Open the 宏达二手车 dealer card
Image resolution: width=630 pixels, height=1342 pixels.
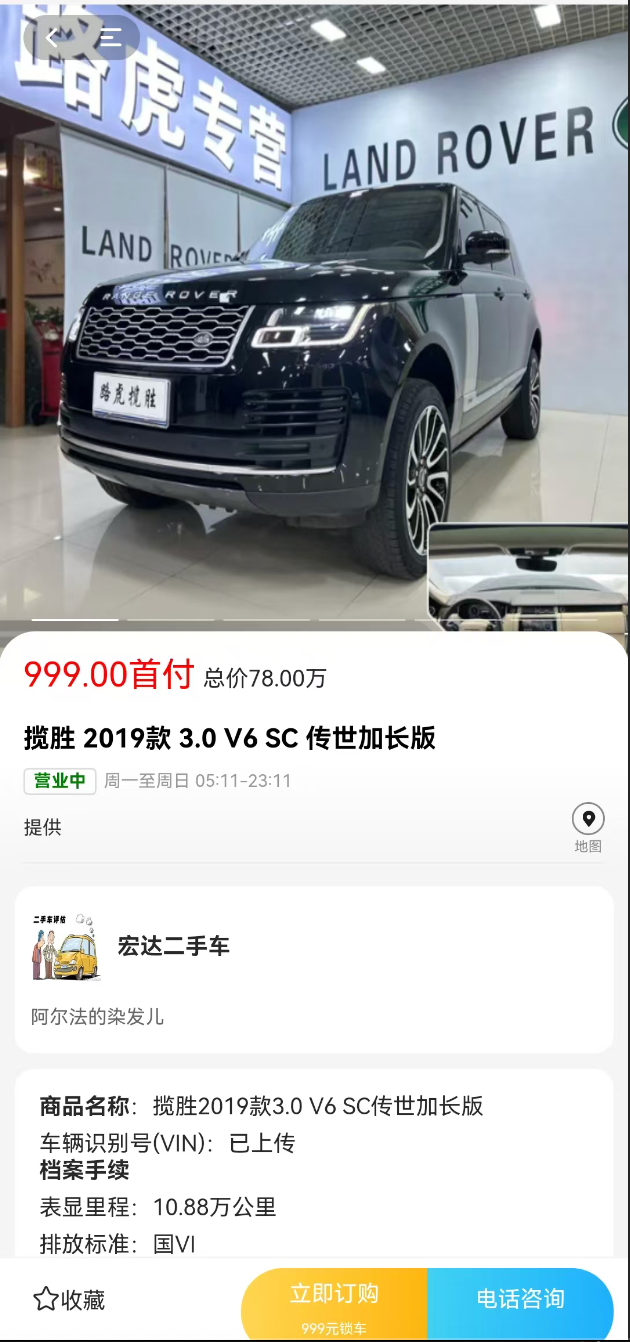tap(314, 968)
